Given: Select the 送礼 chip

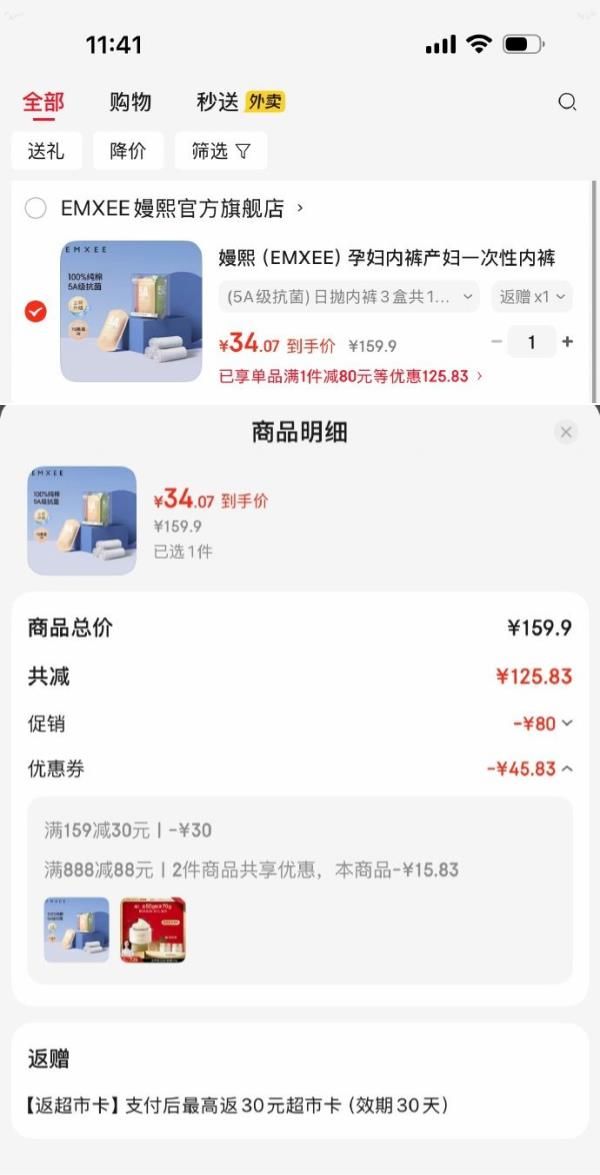Looking at the screenshot, I should tap(46, 151).
